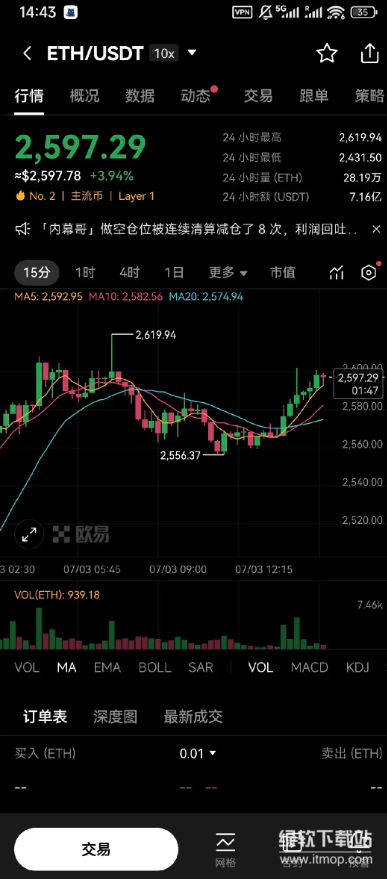Open the trading pair dropdown arrow
Screen dimensions: 387x879
(192, 53)
